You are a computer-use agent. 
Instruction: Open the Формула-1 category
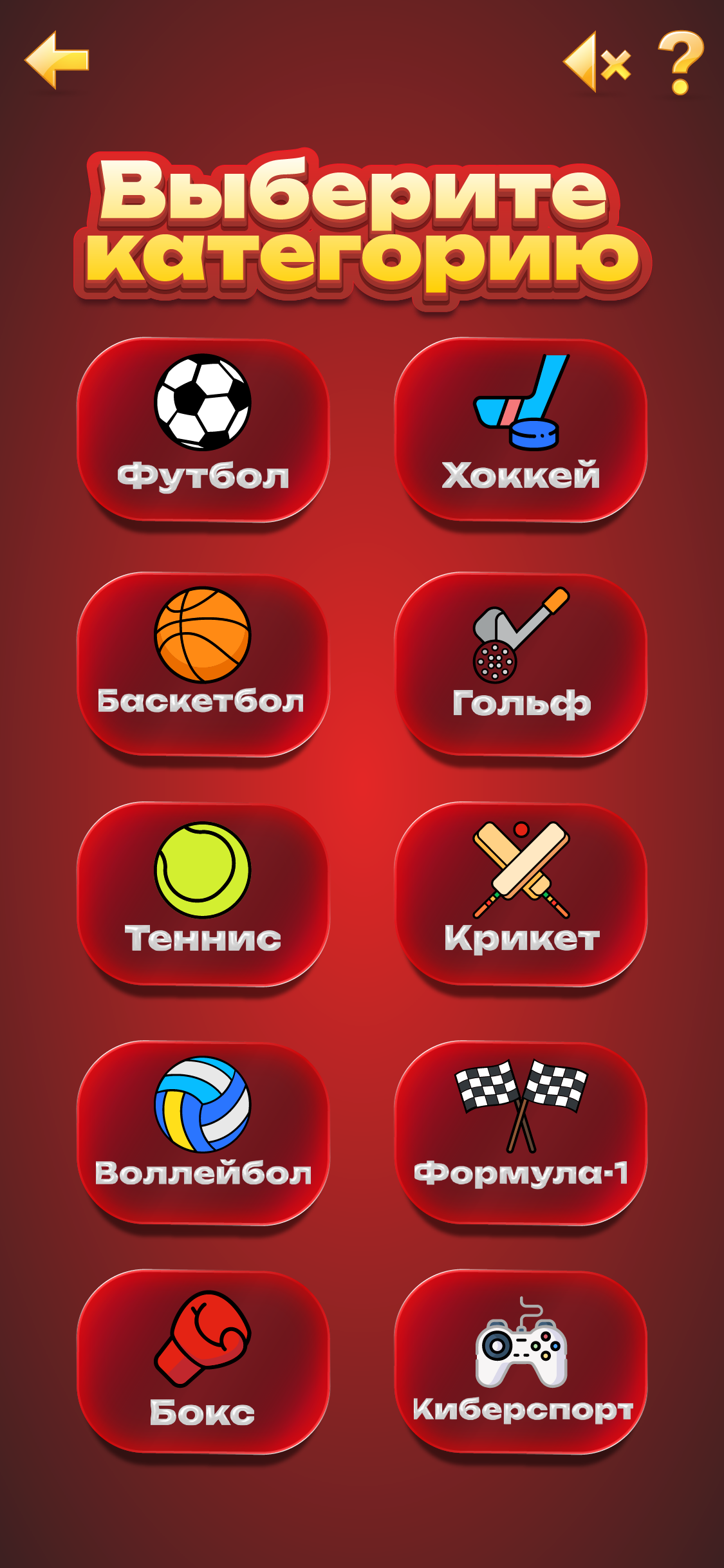click(521, 1132)
